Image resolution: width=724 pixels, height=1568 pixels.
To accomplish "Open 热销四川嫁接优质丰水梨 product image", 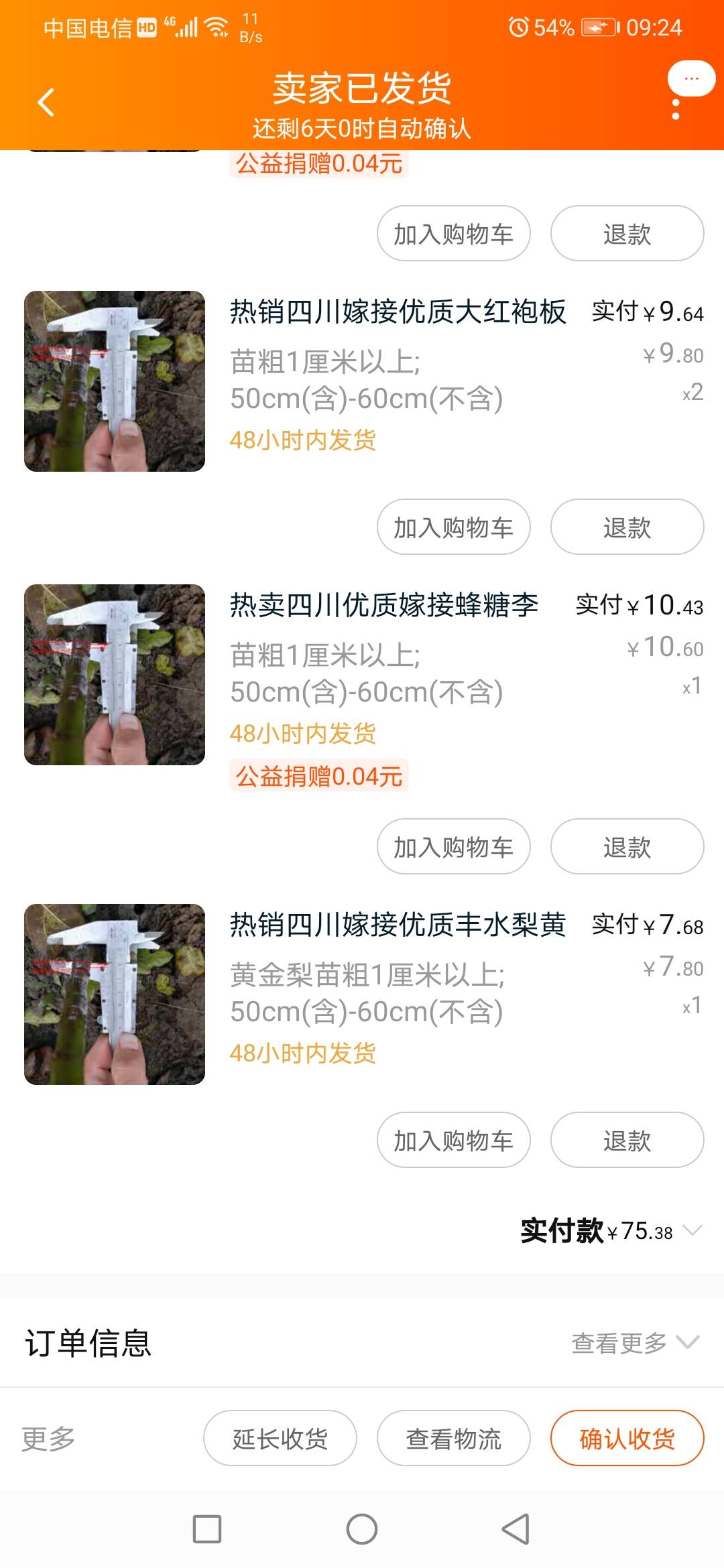I will [115, 994].
